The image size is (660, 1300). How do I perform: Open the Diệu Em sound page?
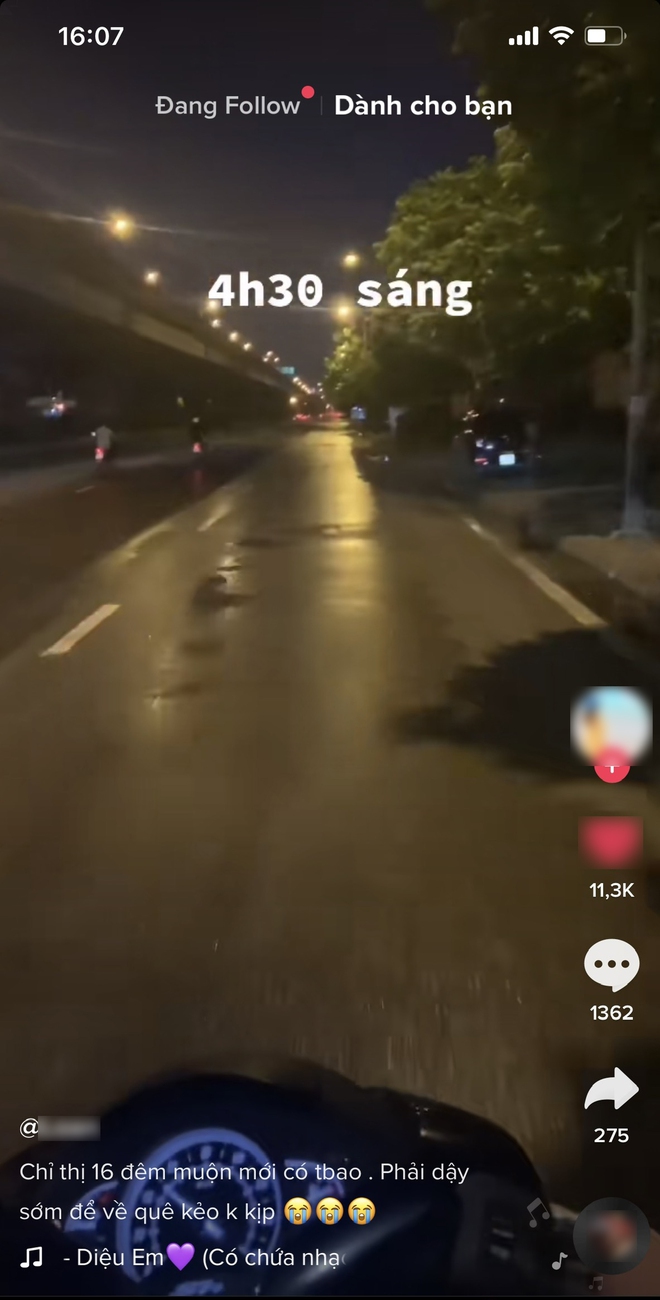coord(200,1258)
